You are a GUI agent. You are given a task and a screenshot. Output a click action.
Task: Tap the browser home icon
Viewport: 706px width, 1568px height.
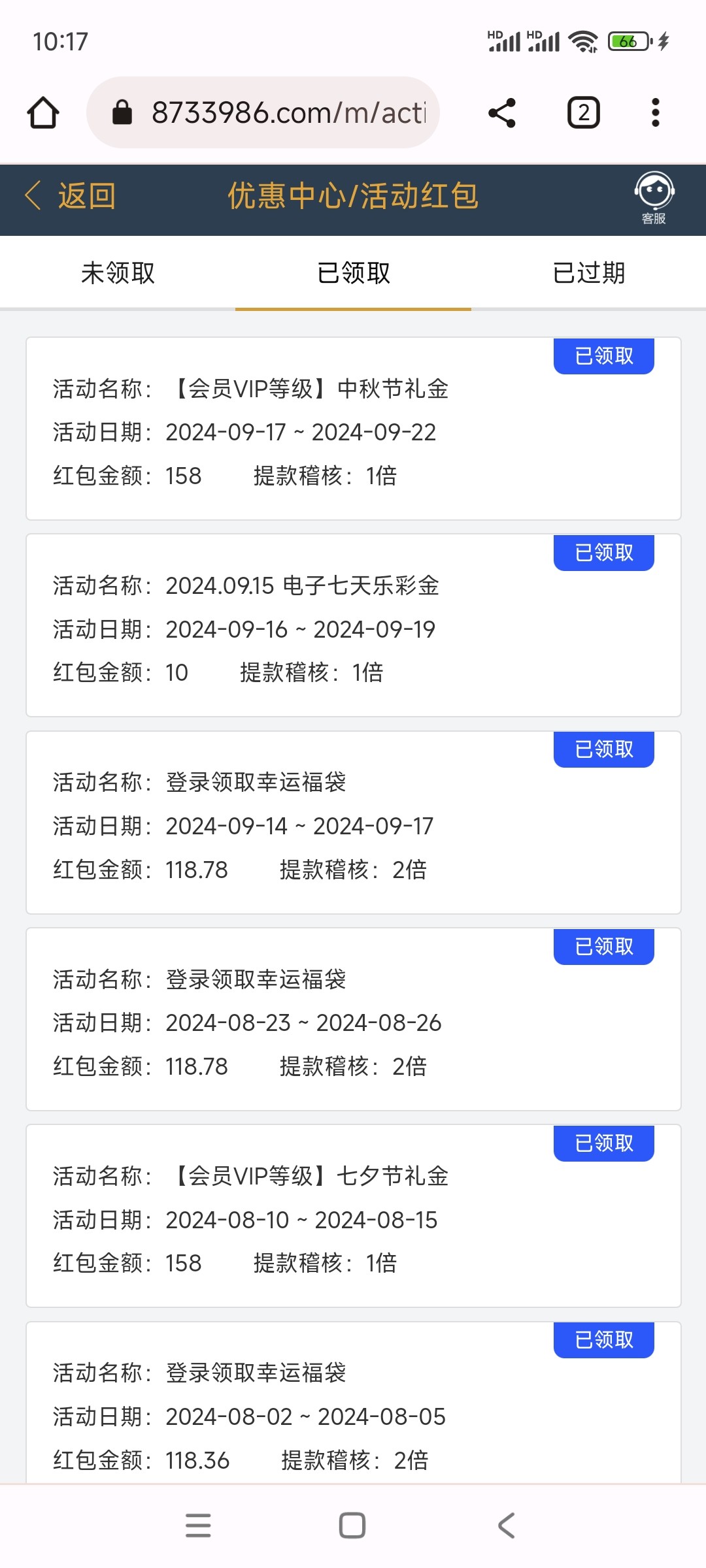43,112
